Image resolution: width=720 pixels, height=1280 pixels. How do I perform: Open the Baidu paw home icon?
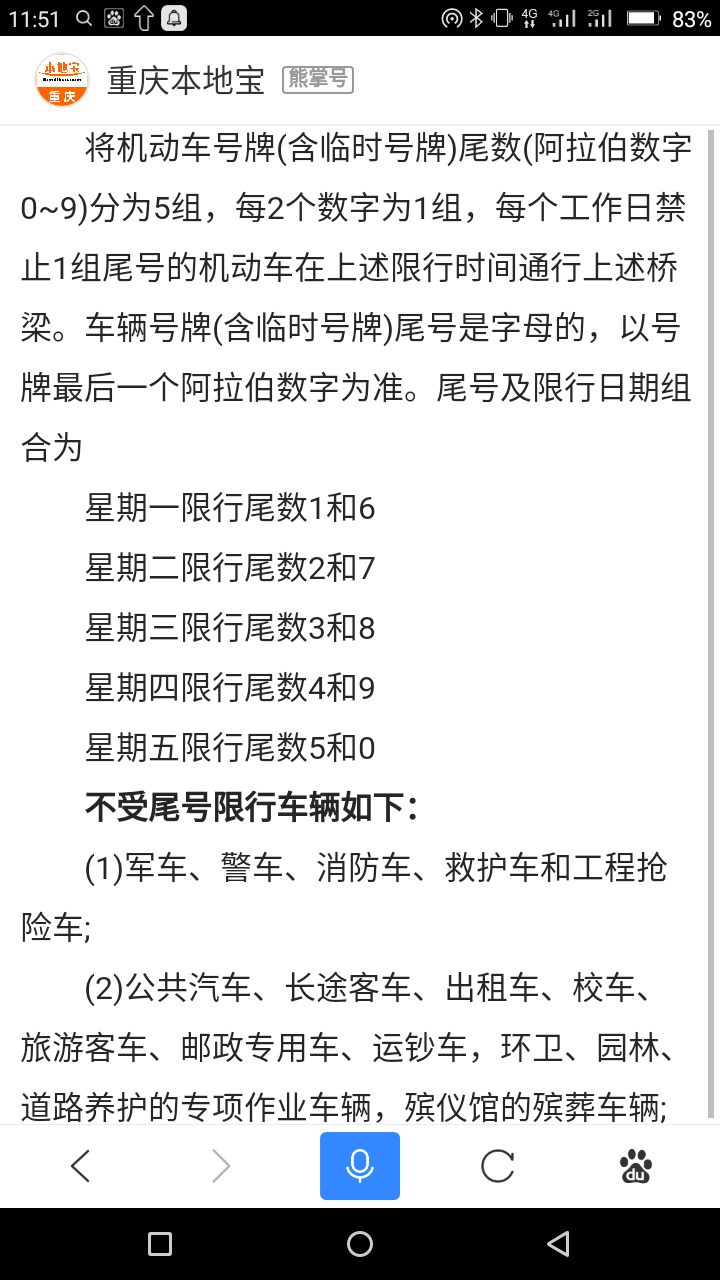coord(636,1166)
